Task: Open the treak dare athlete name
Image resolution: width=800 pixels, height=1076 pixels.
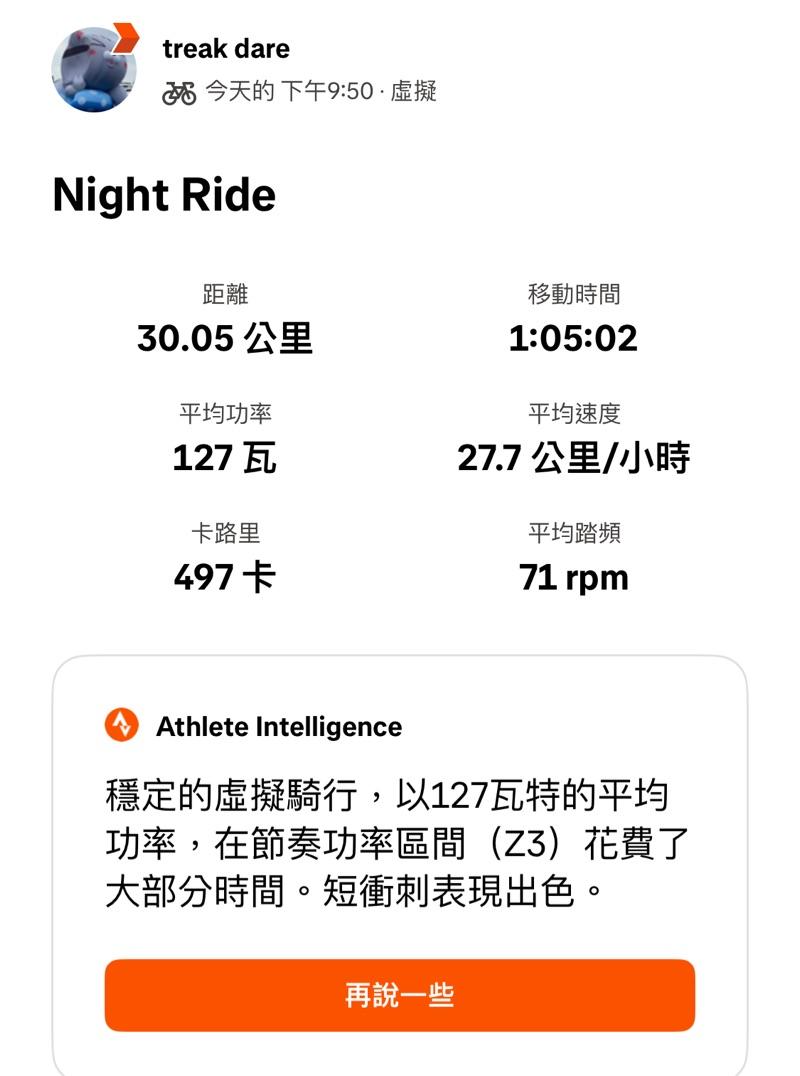Action: click(x=226, y=48)
